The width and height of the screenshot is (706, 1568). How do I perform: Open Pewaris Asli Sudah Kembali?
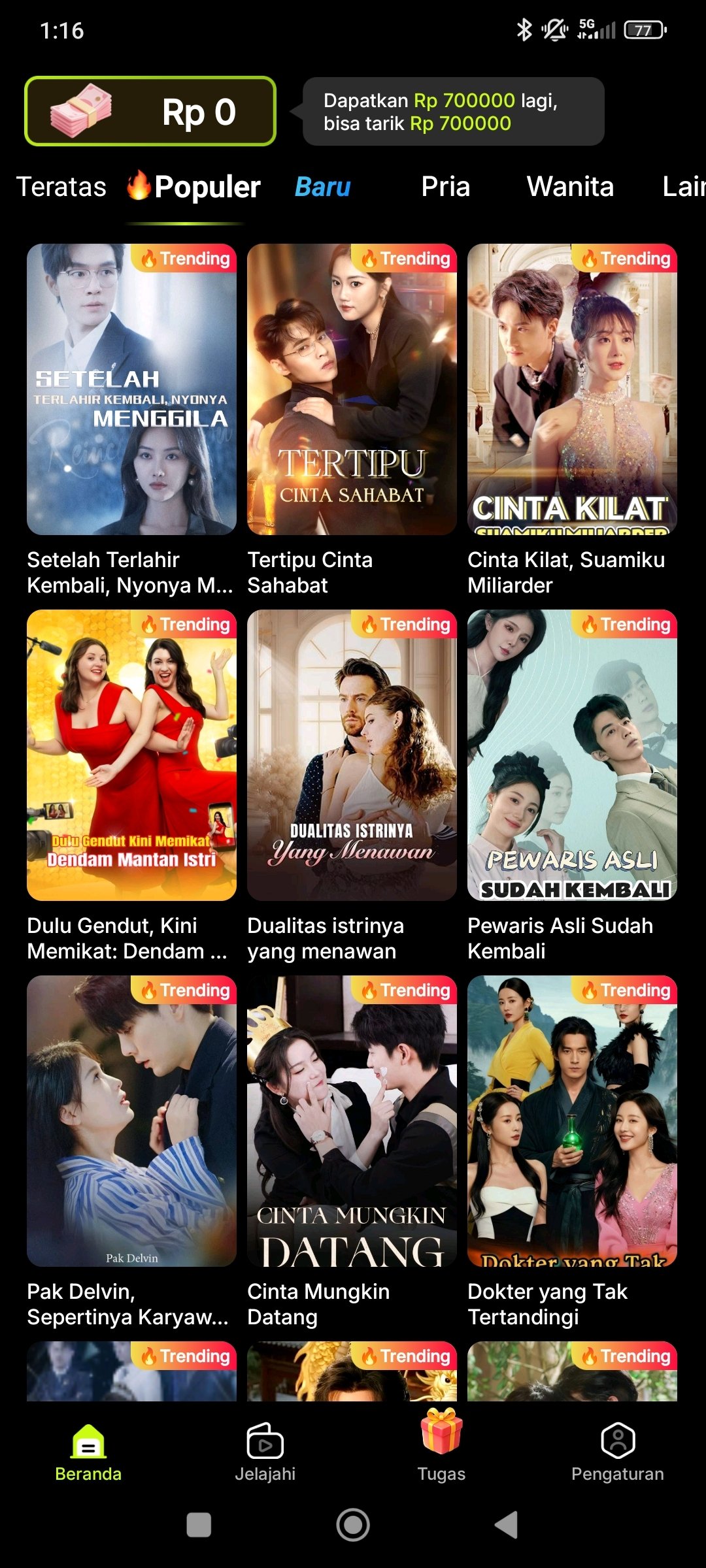572,755
